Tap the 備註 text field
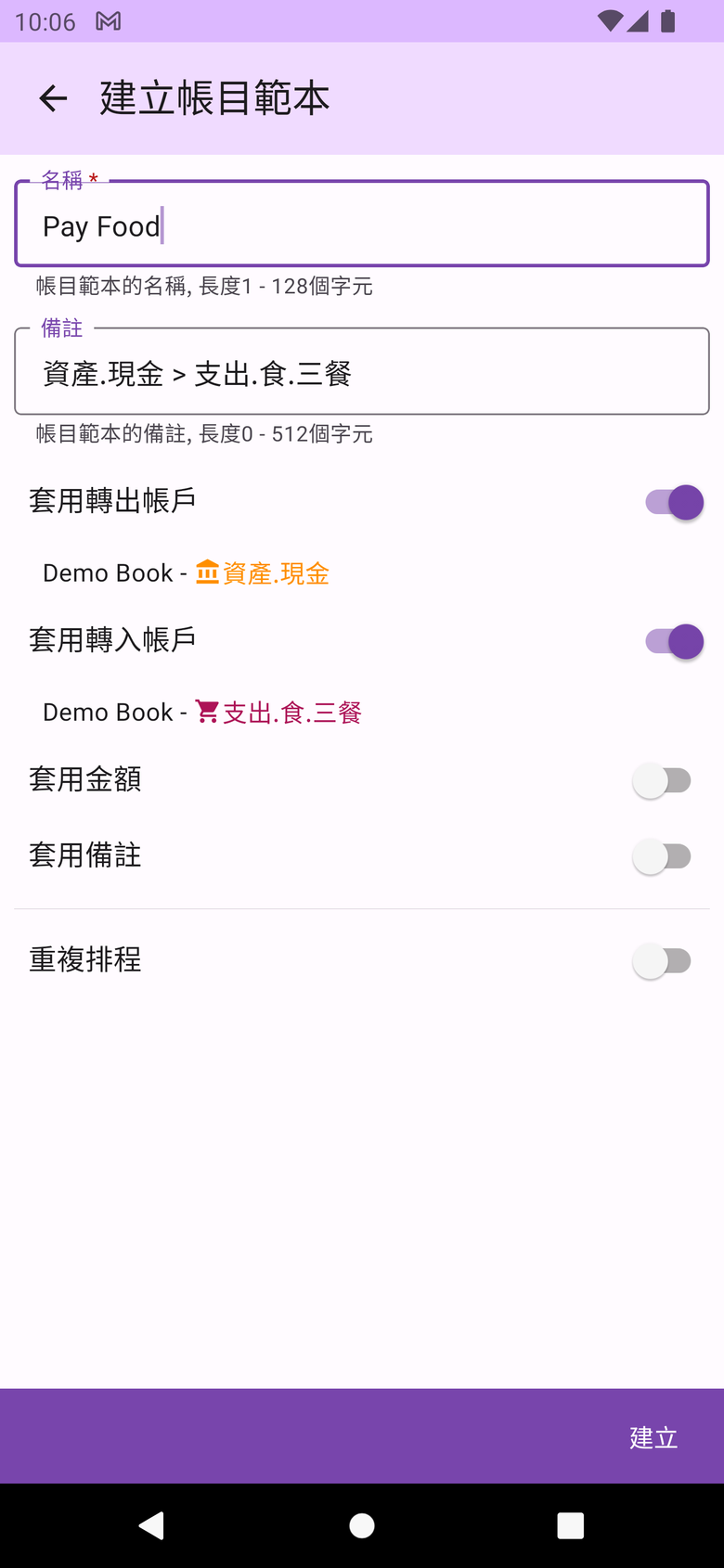The width and height of the screenshot is (724, 1568). coord(362,373)
